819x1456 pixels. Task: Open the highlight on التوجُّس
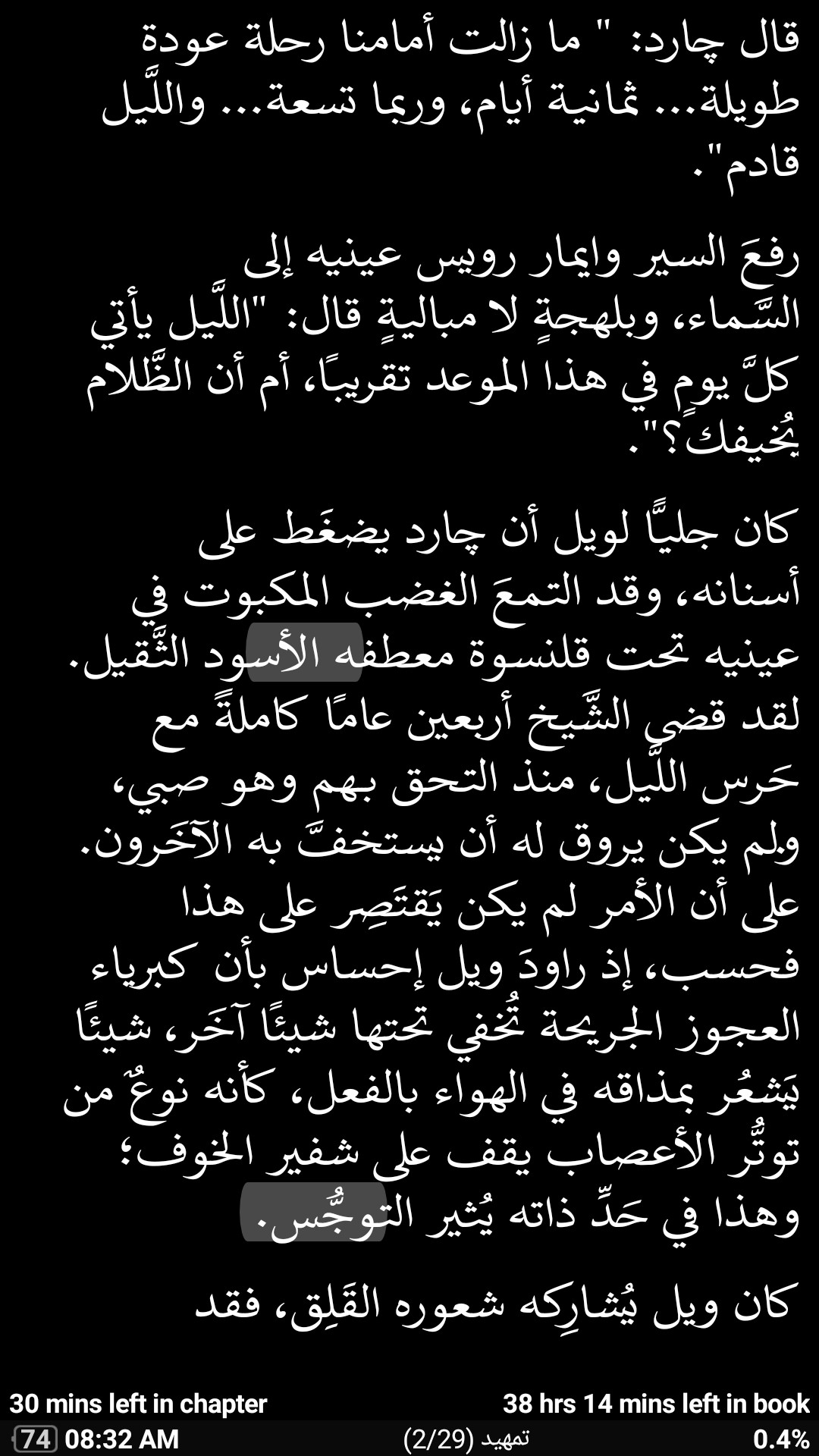[x=313, y=1212]
